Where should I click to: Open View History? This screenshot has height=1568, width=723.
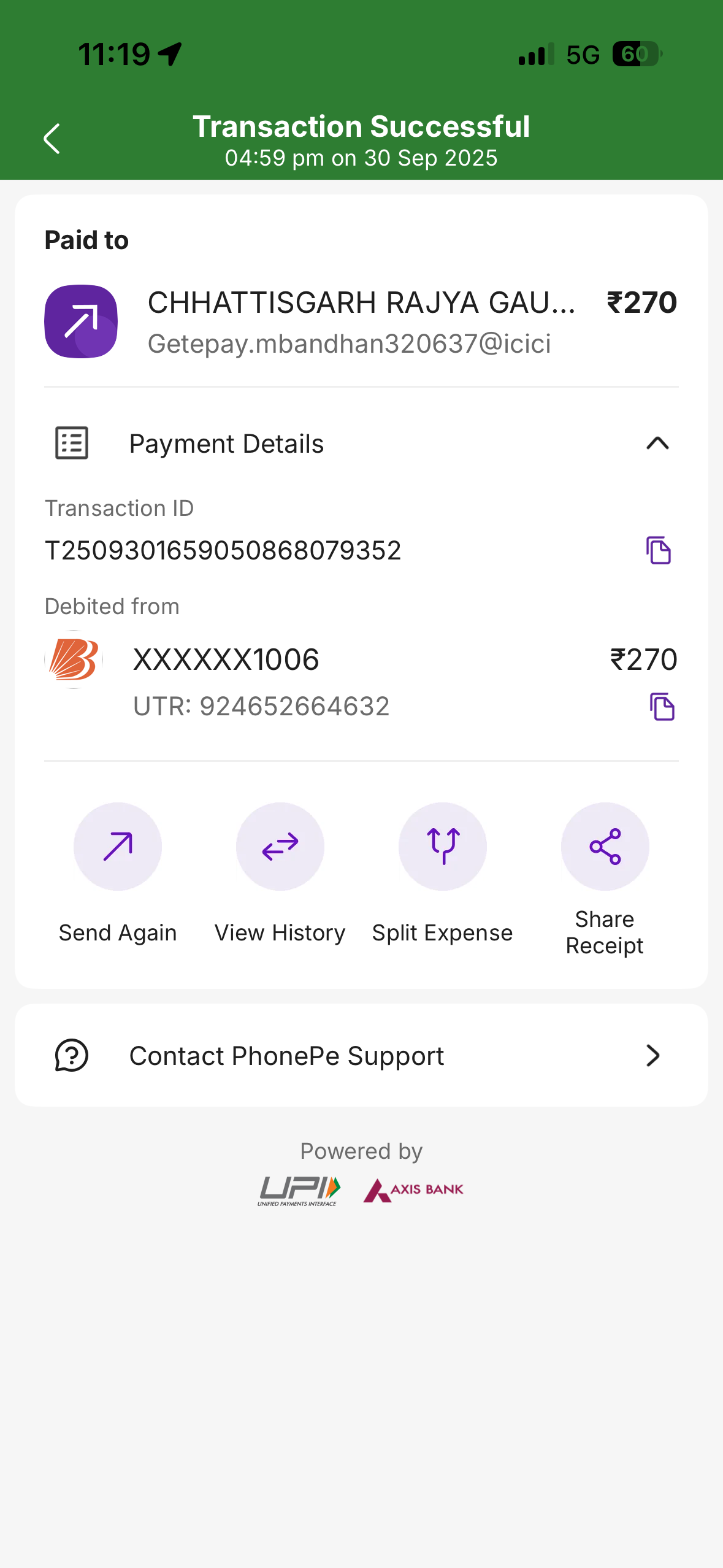coord(280,847)
